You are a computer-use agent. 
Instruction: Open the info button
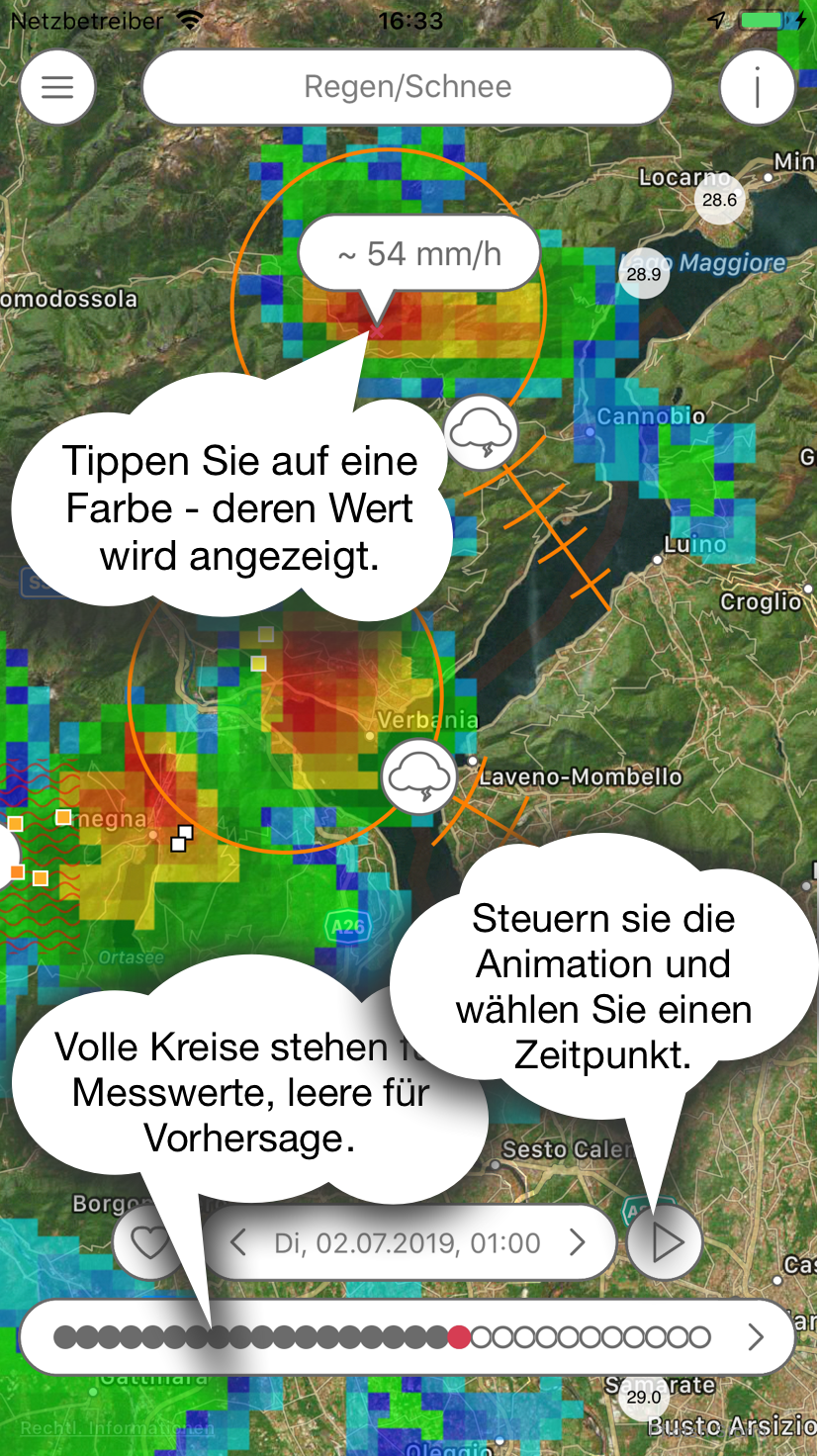coord(757,87)
